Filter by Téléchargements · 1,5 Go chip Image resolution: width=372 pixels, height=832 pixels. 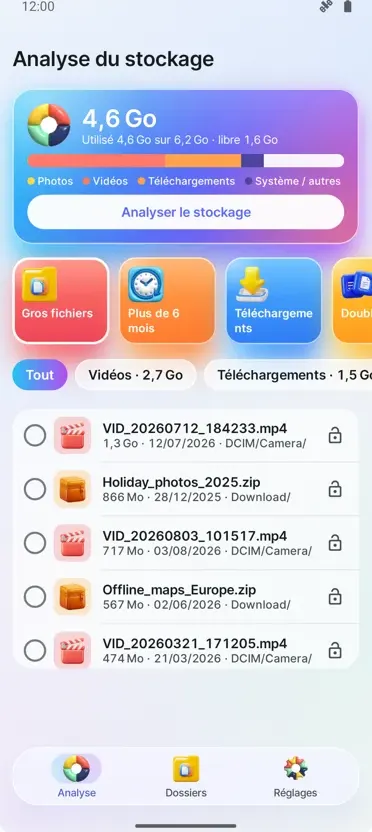point(288,375)
